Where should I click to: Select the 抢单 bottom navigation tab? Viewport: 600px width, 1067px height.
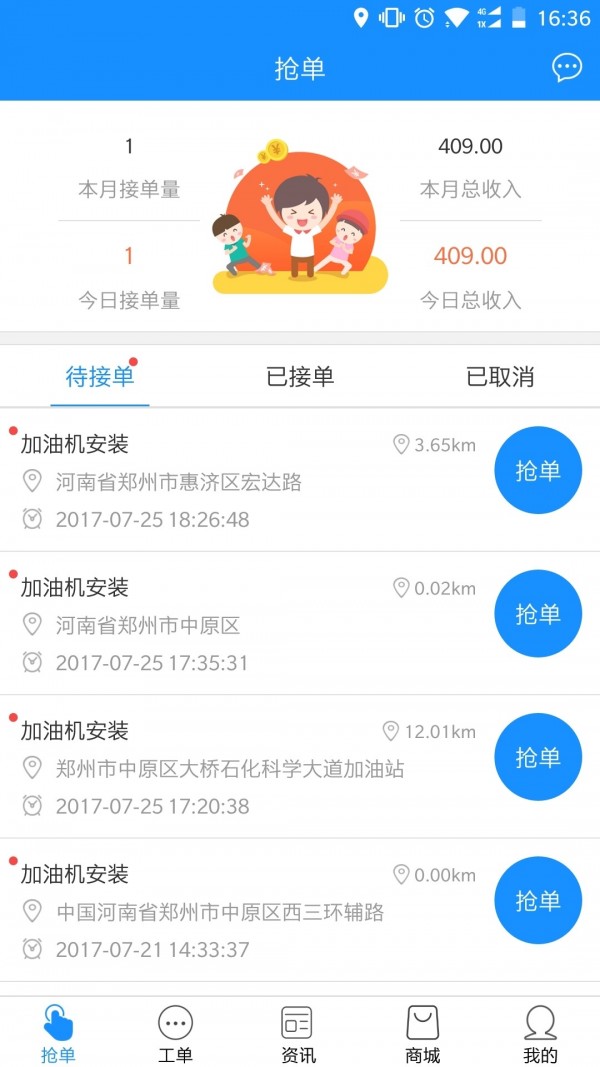[58, 1034]
